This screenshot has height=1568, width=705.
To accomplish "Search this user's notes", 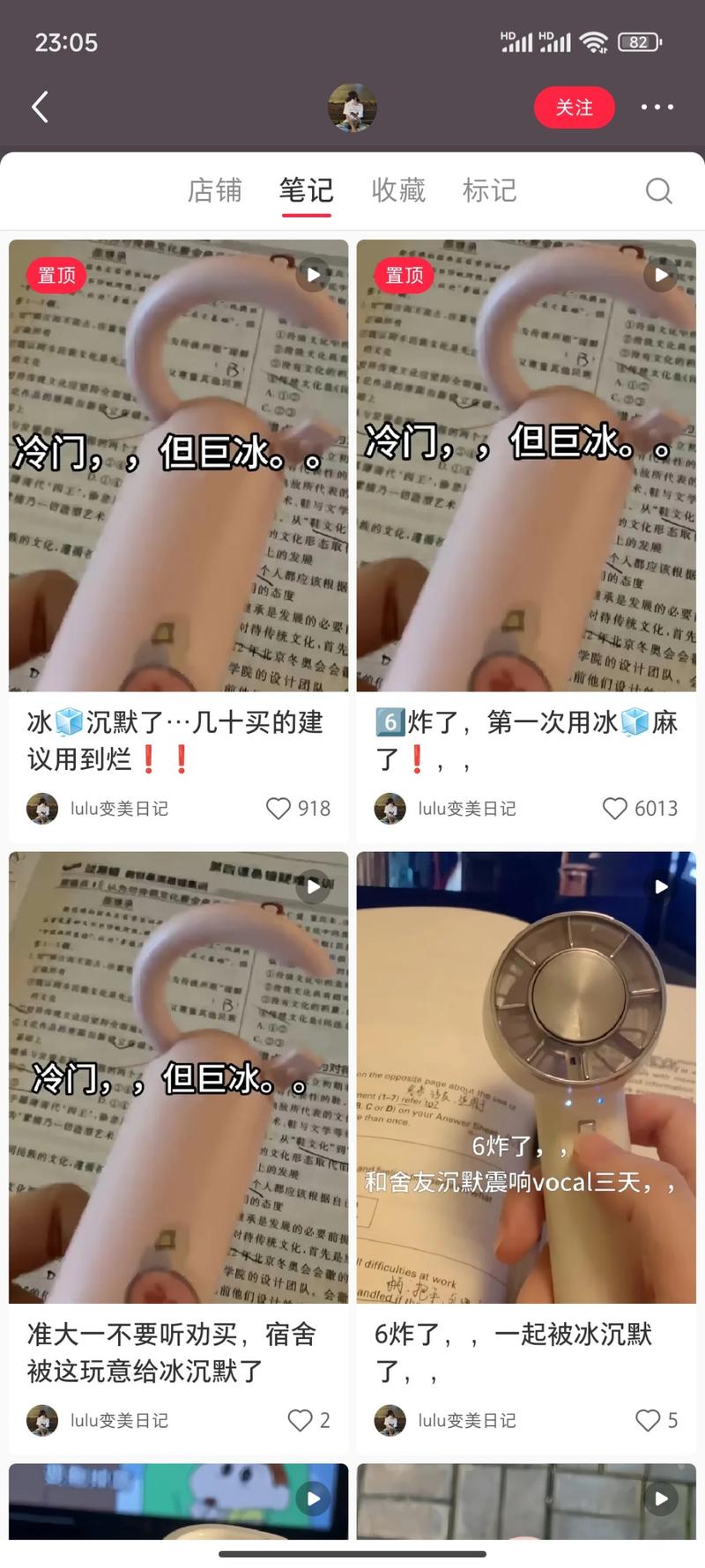I will [658, 190].
